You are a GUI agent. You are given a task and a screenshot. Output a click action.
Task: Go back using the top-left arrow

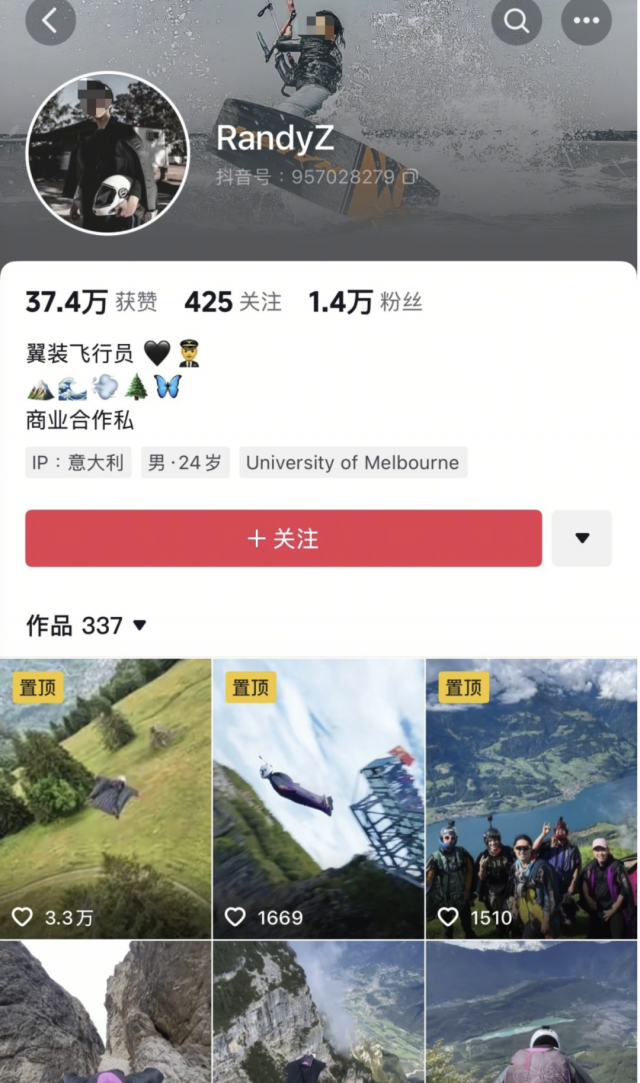50,20
